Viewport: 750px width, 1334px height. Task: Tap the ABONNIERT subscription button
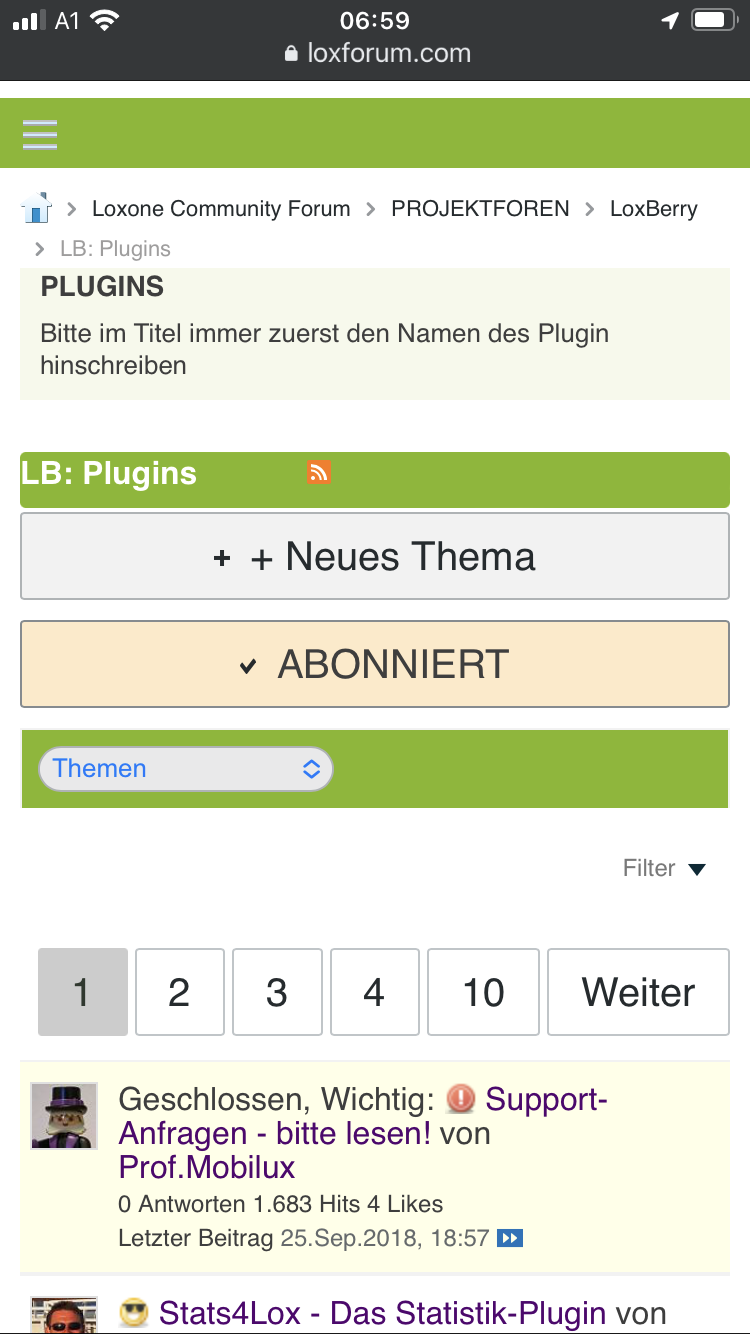[375, 664]
